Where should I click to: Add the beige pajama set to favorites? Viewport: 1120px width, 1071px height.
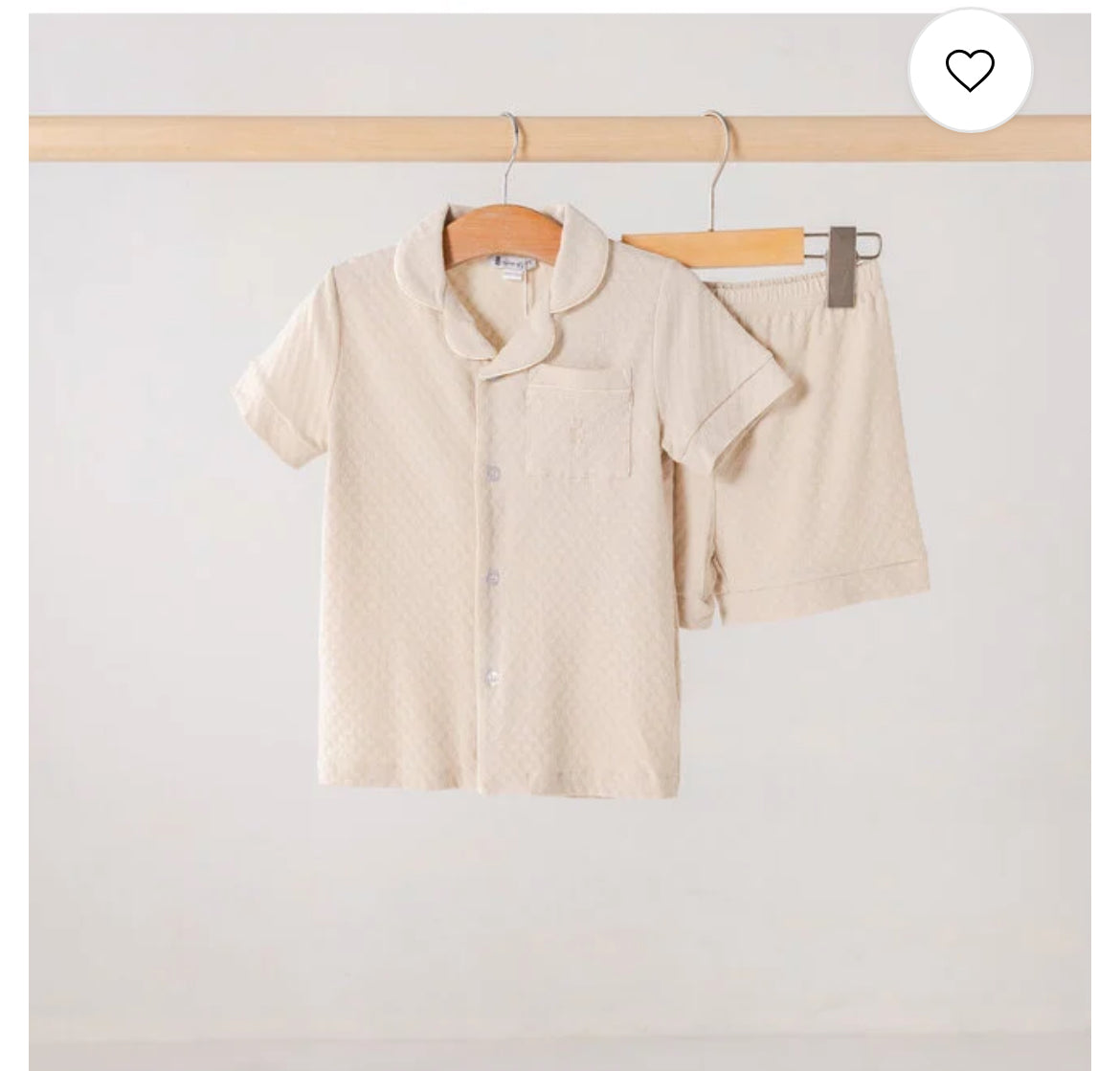[970, 71]
